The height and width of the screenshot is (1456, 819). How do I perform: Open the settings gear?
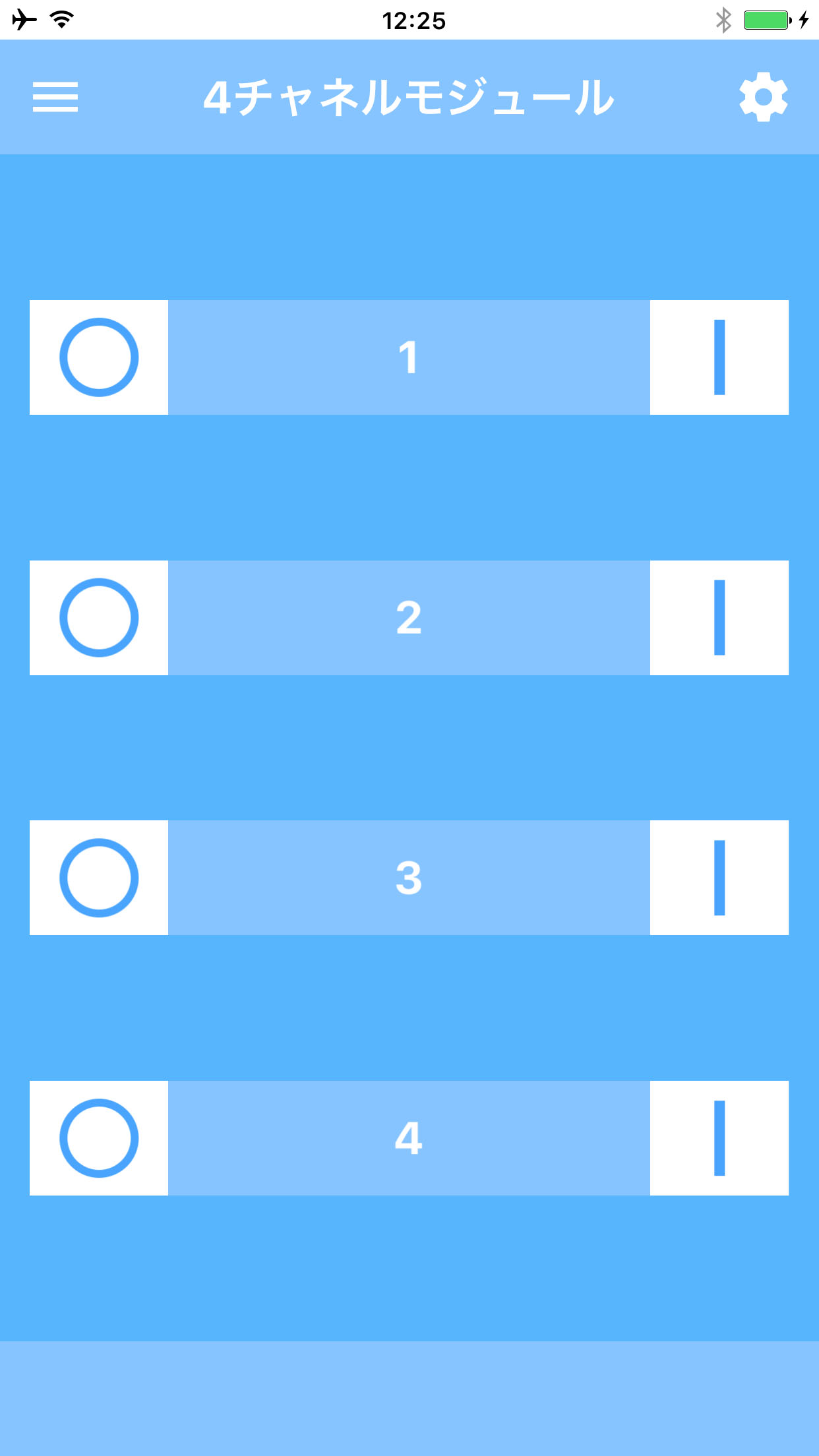[x=764, y=97]
